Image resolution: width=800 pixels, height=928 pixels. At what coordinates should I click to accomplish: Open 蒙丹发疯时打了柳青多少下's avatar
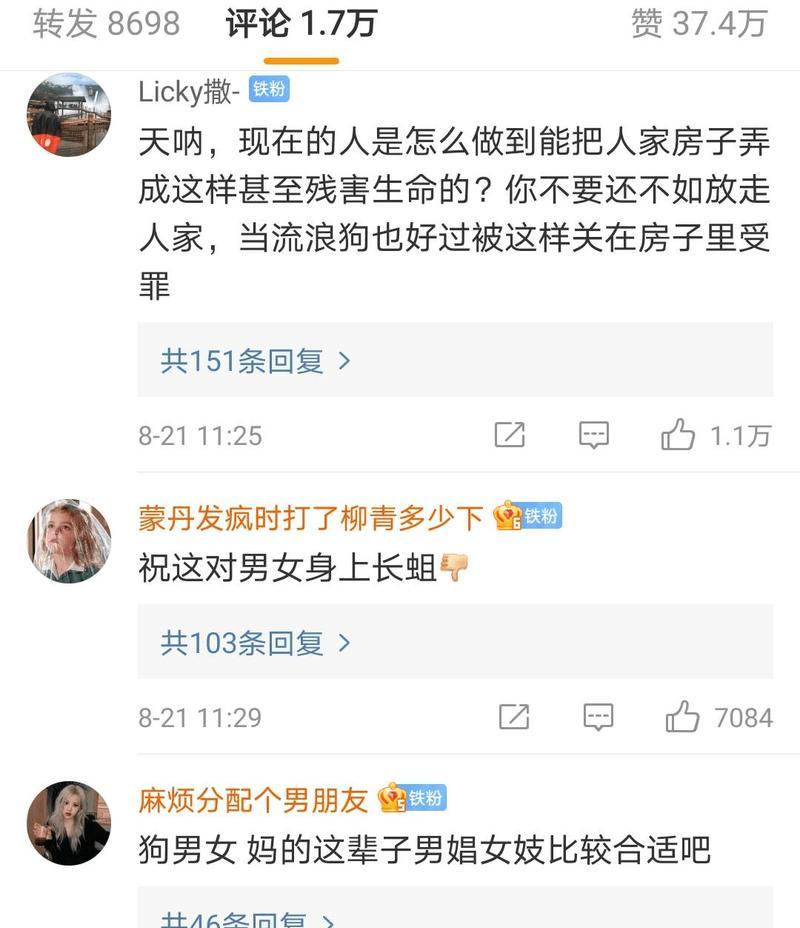pyautogui.click(x=68, y=541)
